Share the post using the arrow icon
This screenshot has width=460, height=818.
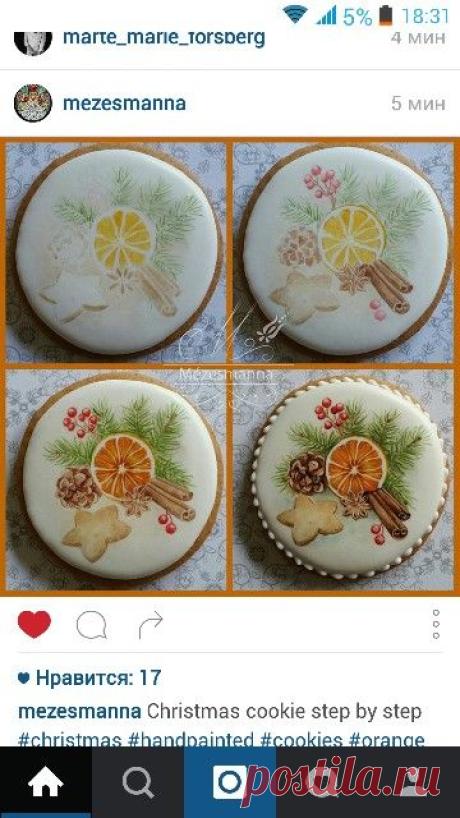150,625
